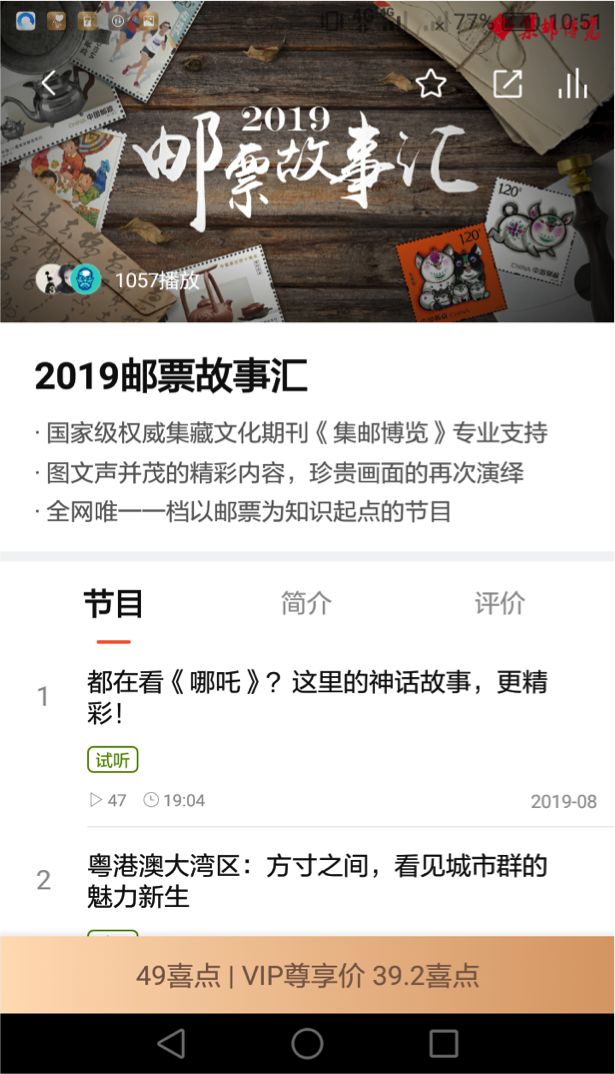Buy the album for 49喜点
The height and width of the screenshot is (1074, 615).
click(x=307, y=975)
